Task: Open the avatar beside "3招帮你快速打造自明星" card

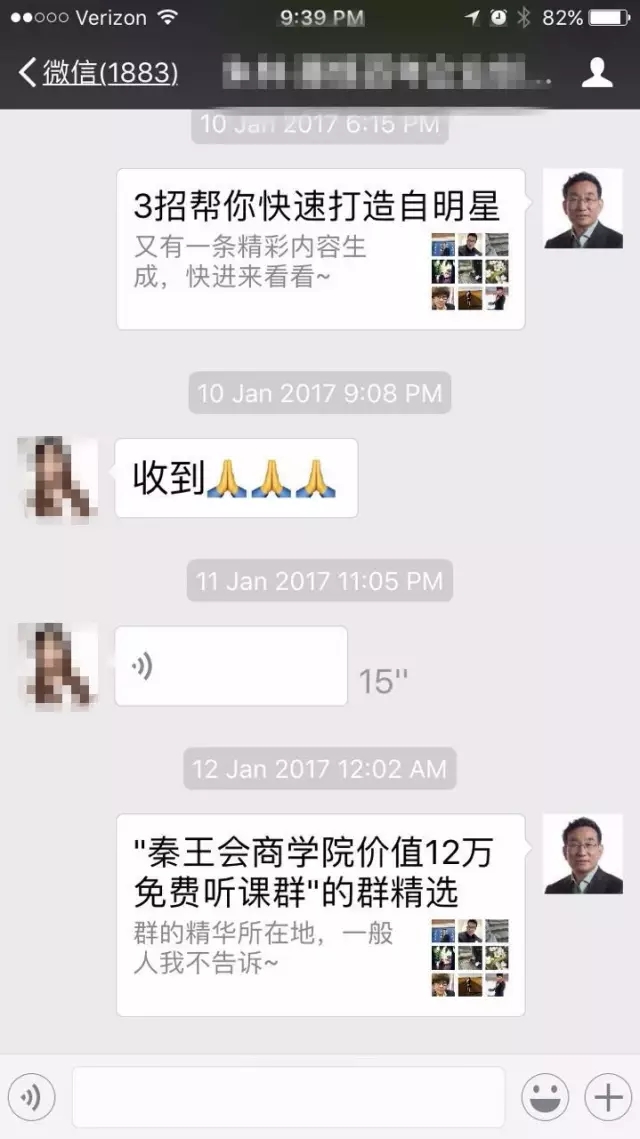Action: (x=583, y=208)
